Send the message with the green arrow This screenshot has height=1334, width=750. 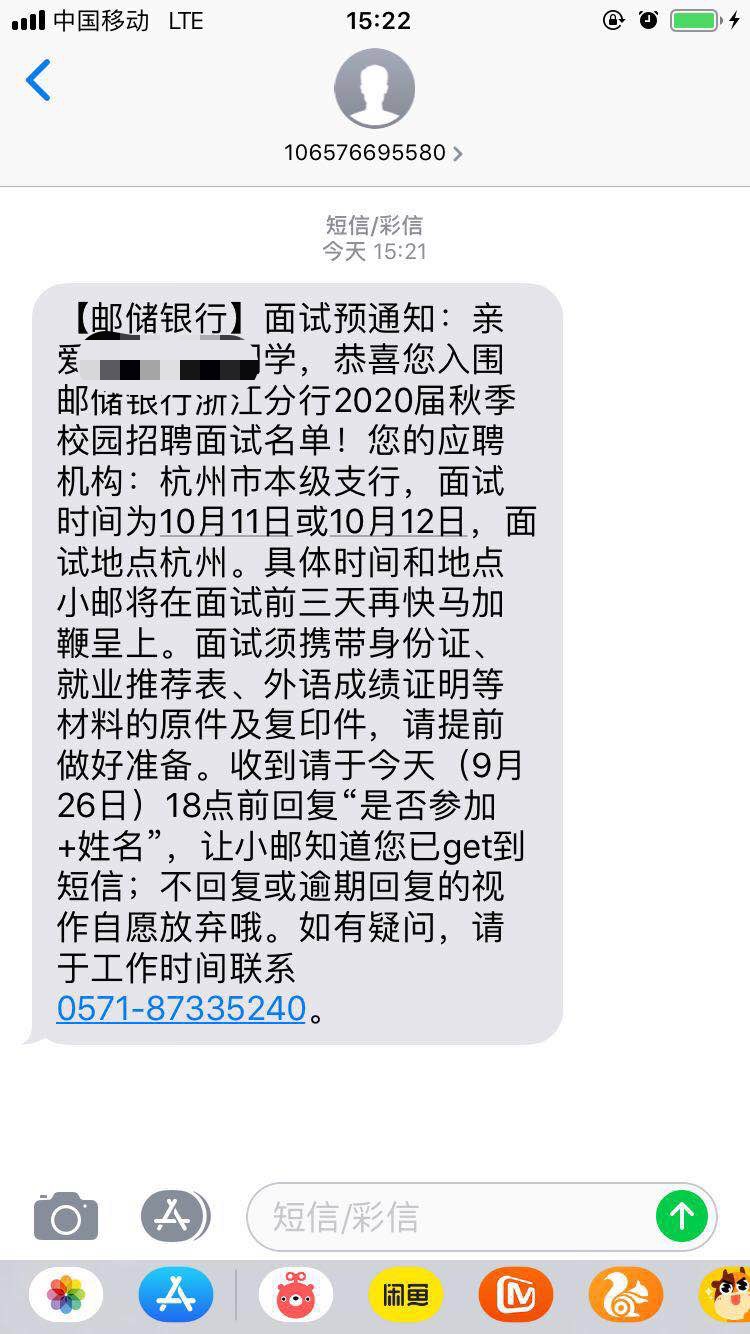(682, 1216)
